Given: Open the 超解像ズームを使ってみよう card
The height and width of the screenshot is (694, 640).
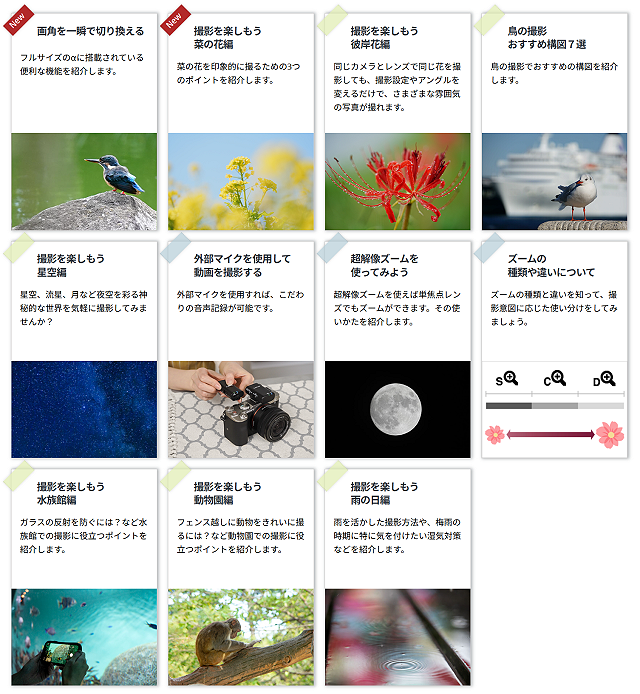Looking at the screenshot, I should point(398,348).
